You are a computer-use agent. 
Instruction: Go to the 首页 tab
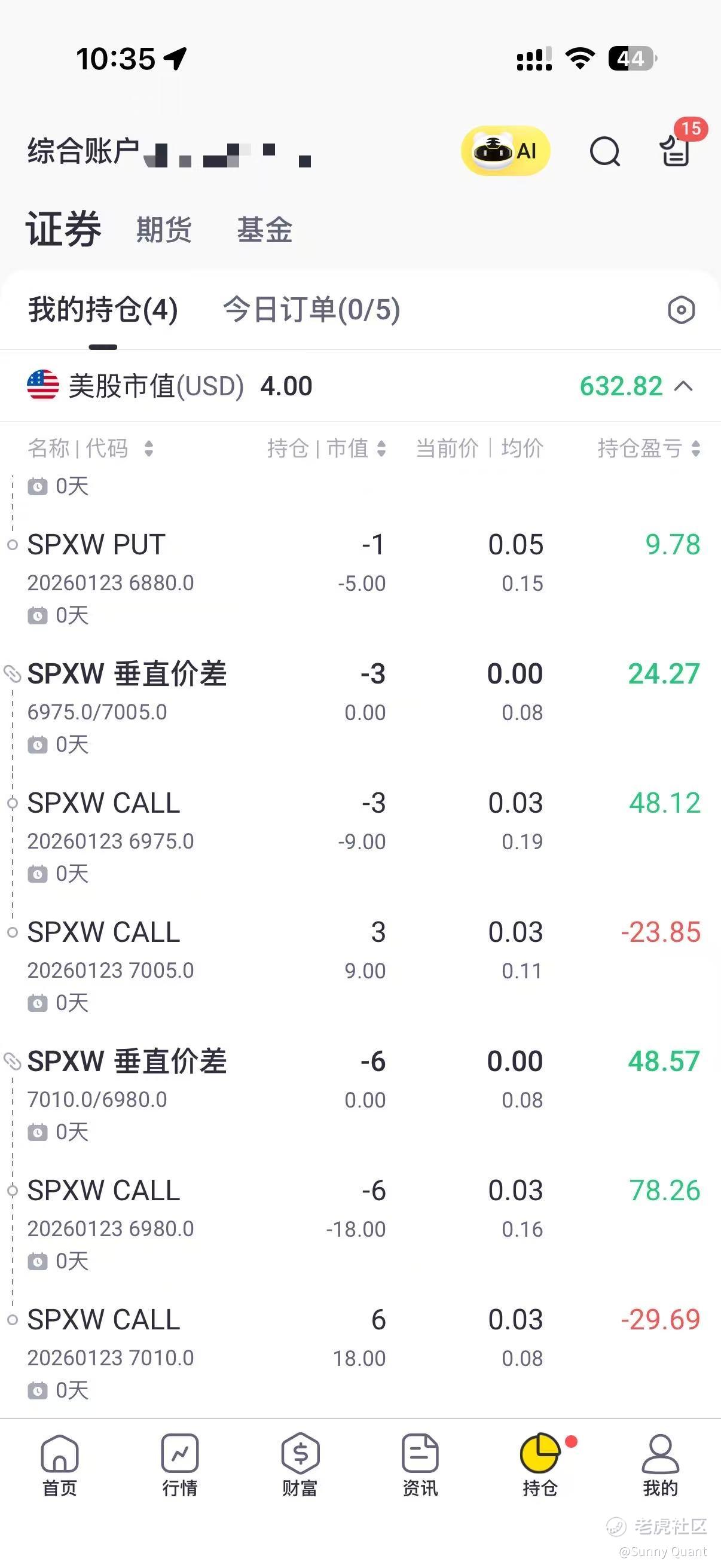click(60, 1465)
